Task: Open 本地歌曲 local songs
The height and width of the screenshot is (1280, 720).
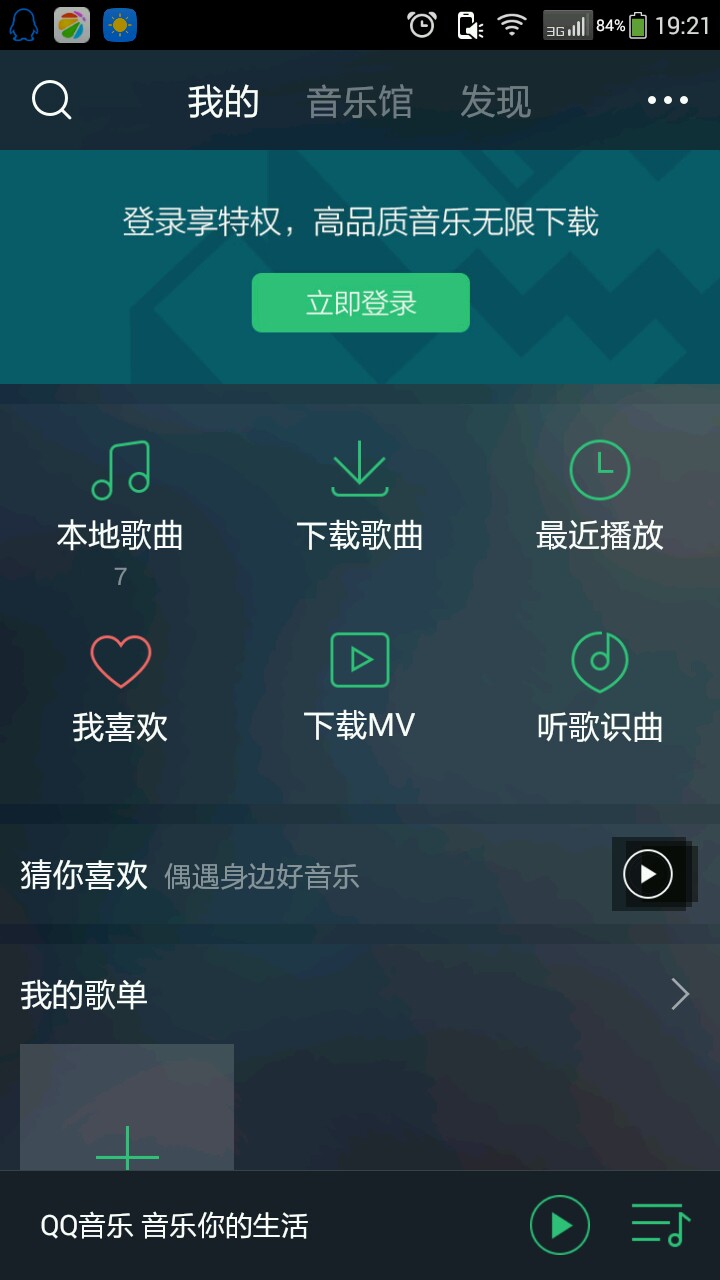Action: 120,500
